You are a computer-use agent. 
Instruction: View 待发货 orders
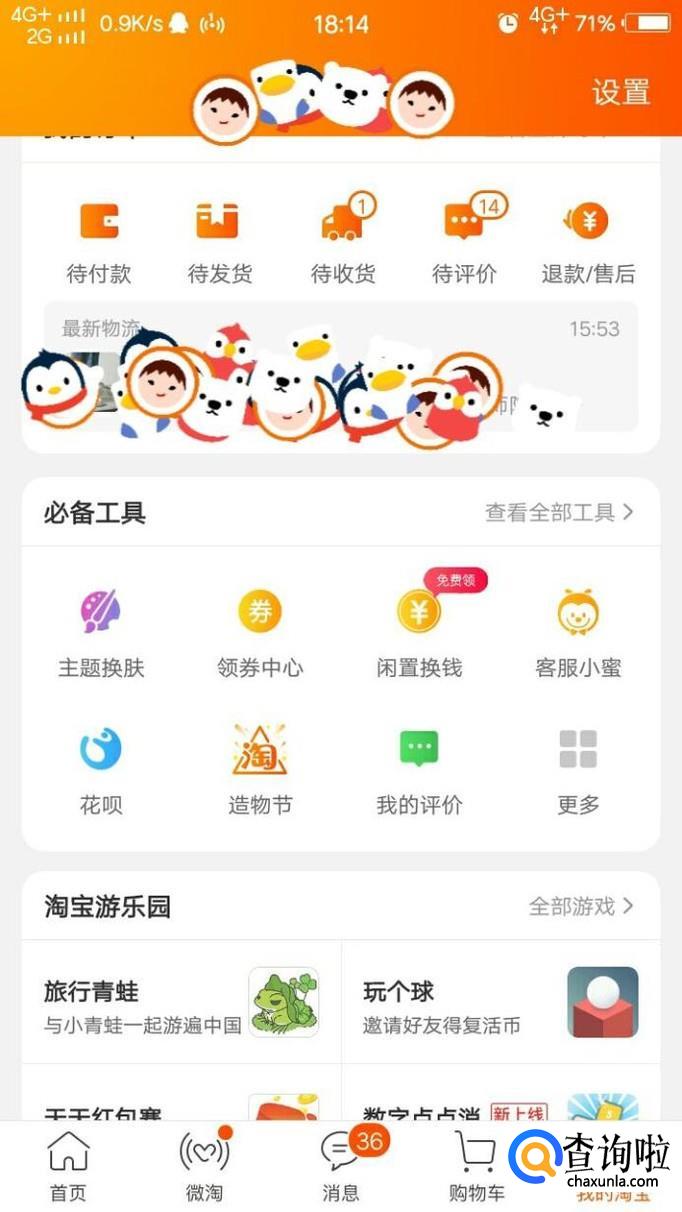pos(219,240)
